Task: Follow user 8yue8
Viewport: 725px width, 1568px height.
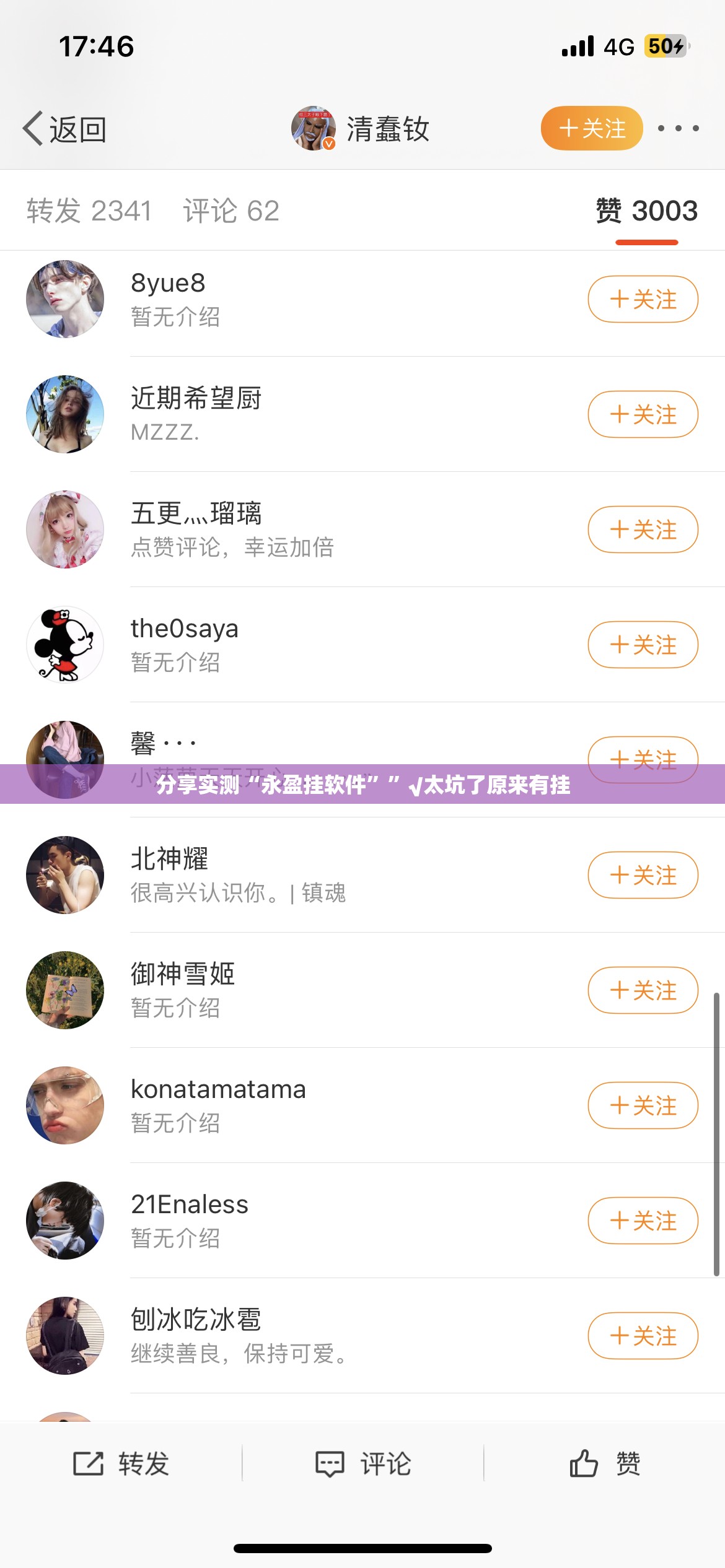Action: (643, 299)
